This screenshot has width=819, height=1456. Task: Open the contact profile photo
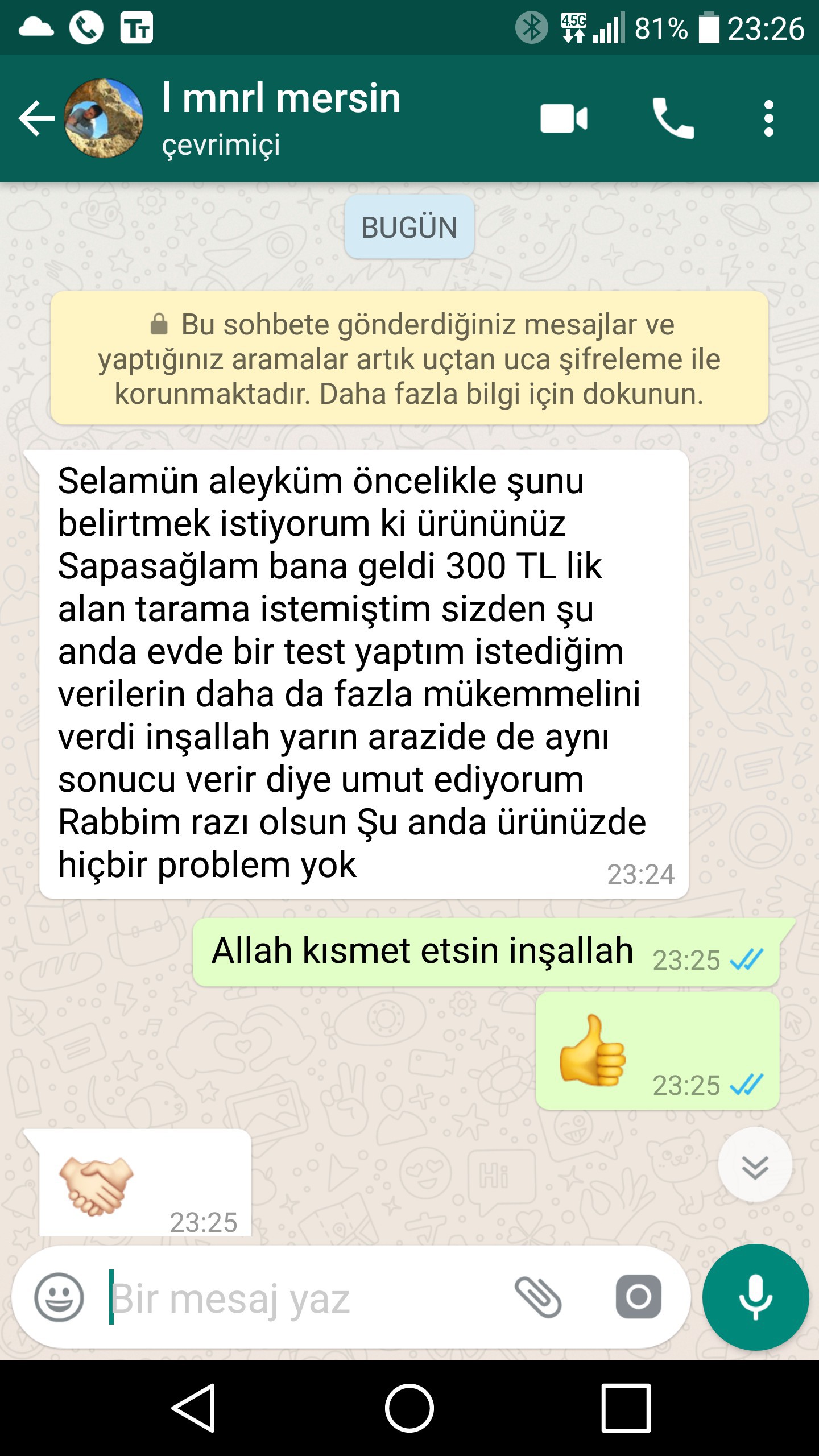click(x=103, y=118)
